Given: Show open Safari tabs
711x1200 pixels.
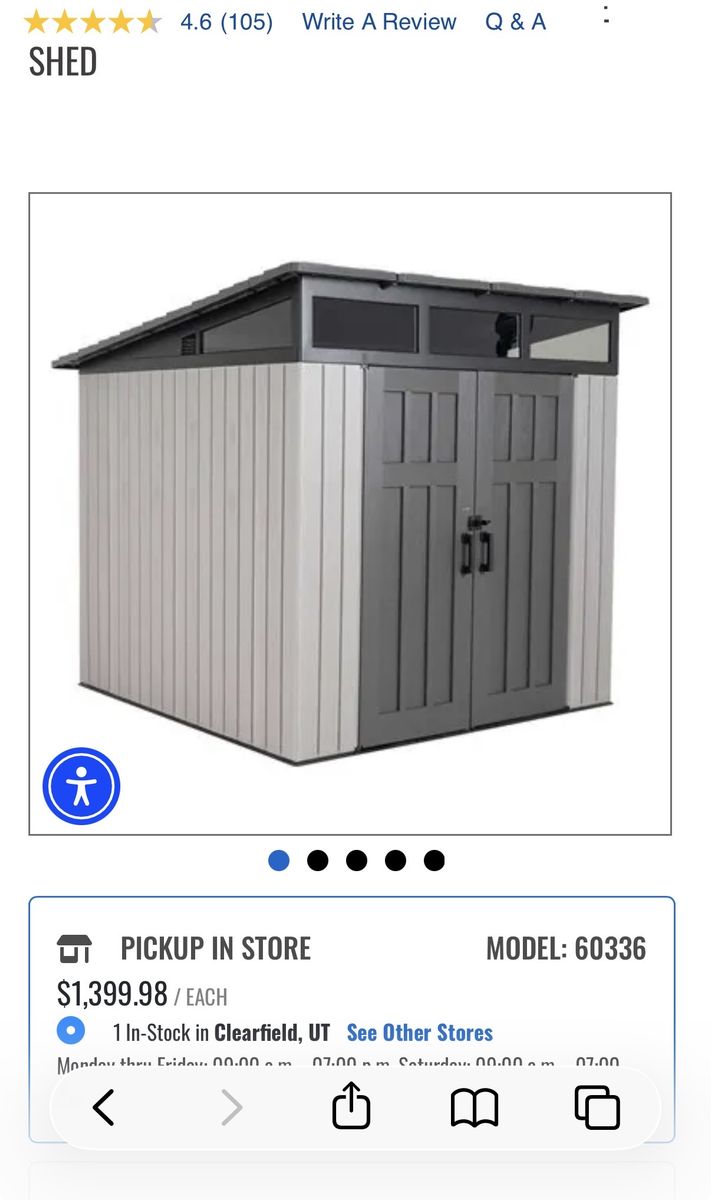Looking at the screenshot, I should [597, 1107].
